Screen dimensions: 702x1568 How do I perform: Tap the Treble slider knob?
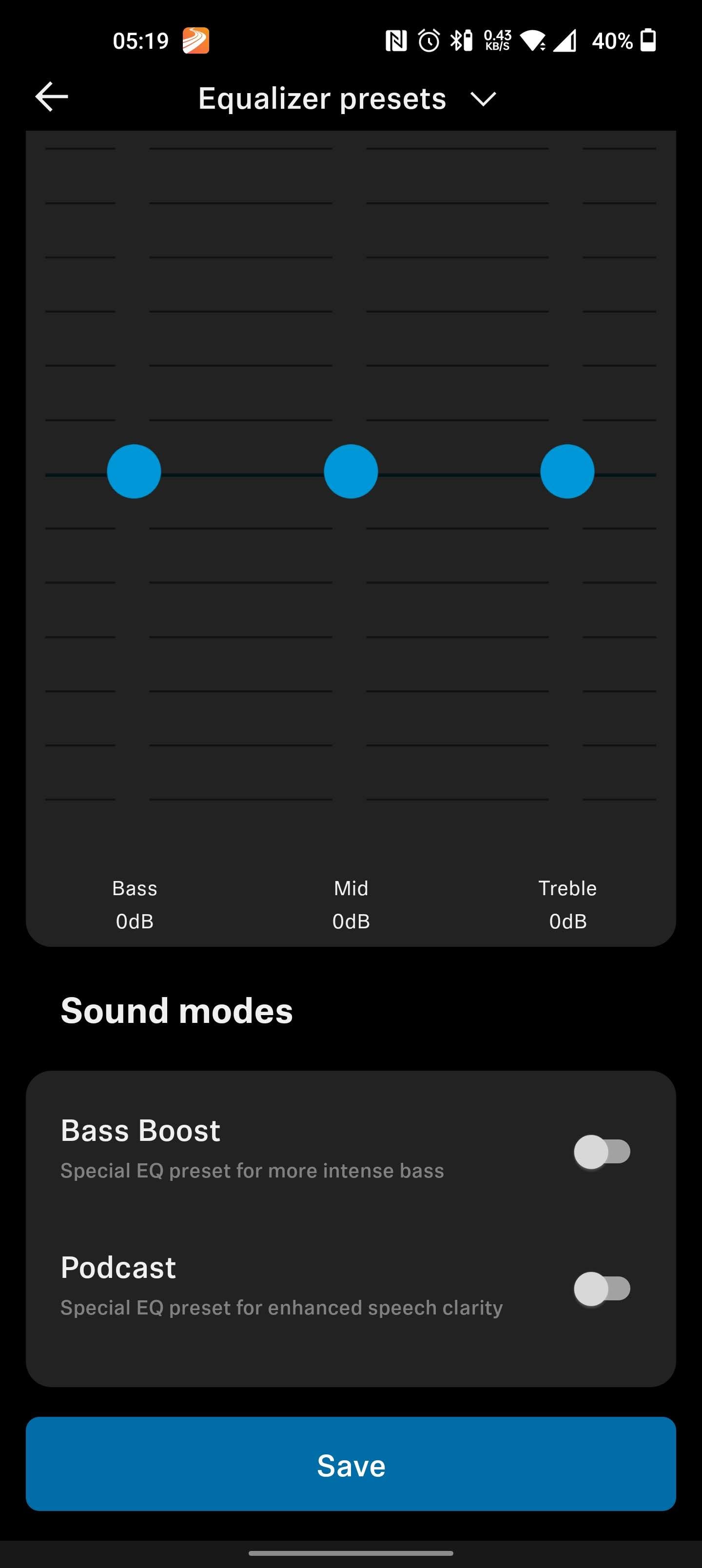(567, 471)
